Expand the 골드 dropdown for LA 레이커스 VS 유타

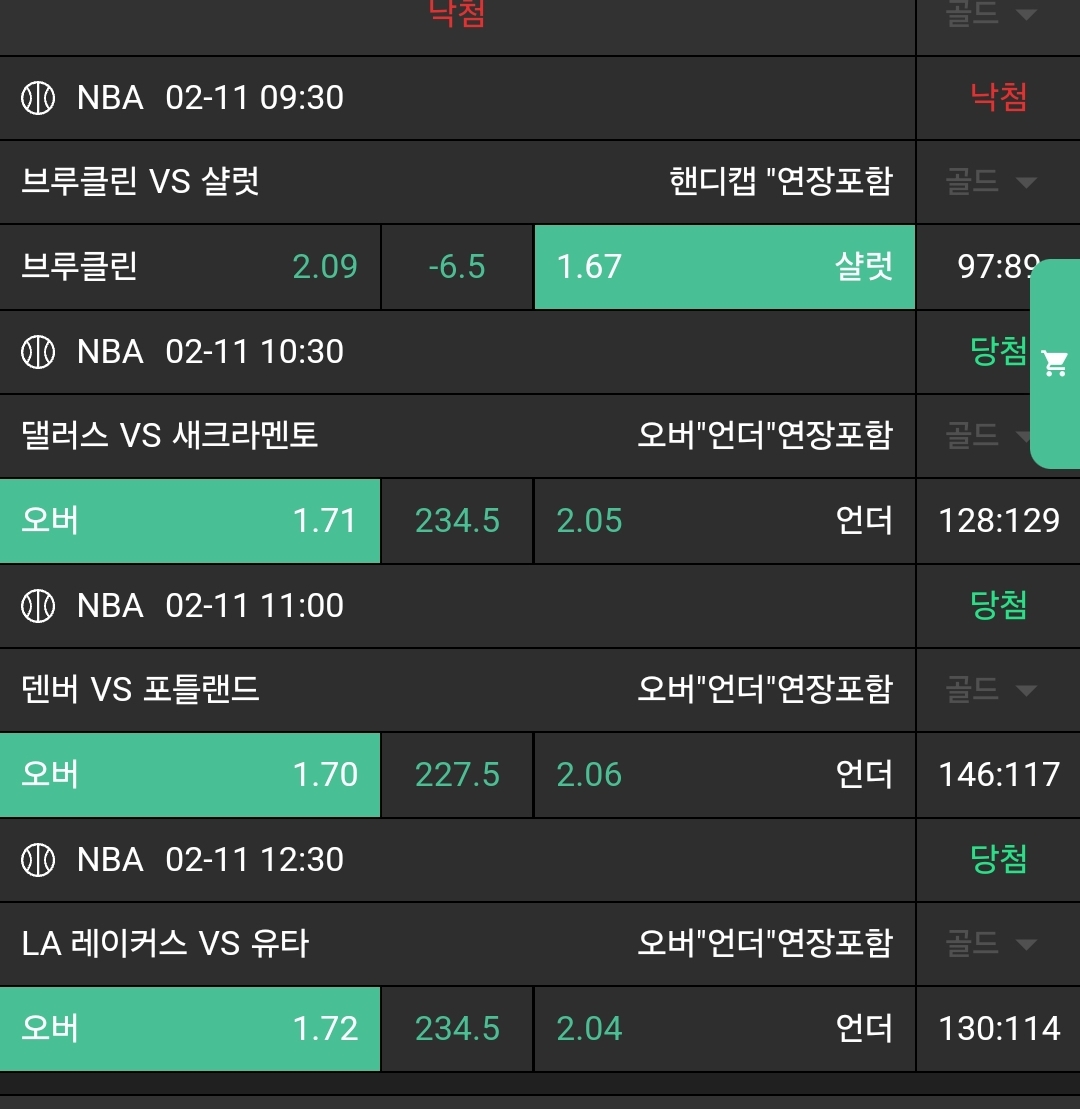click(x=990, y=944)
